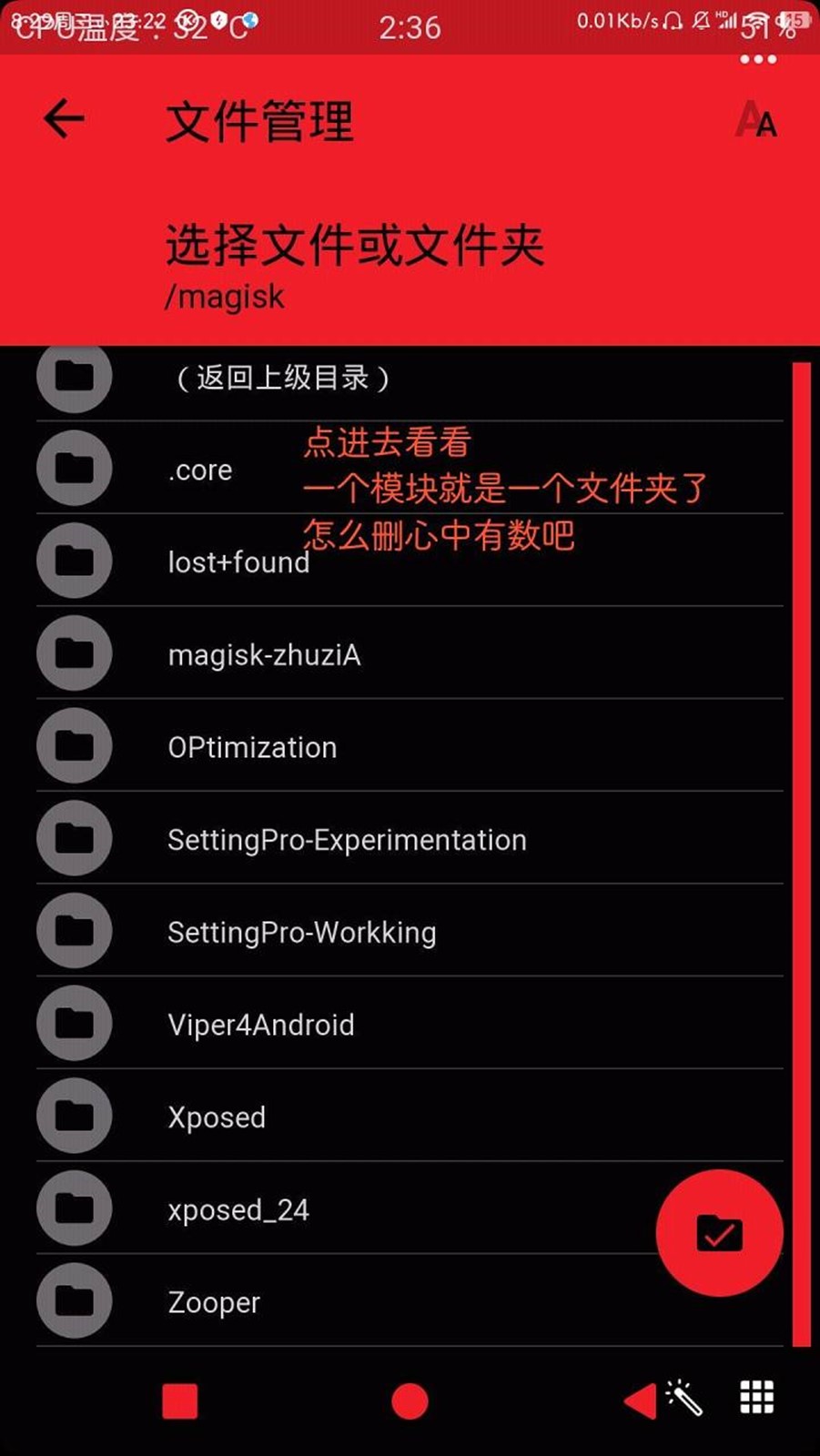Screen dimensions: 820x1456
Task: Open the Viper4Android folder
Action: tap(261, 1026)
